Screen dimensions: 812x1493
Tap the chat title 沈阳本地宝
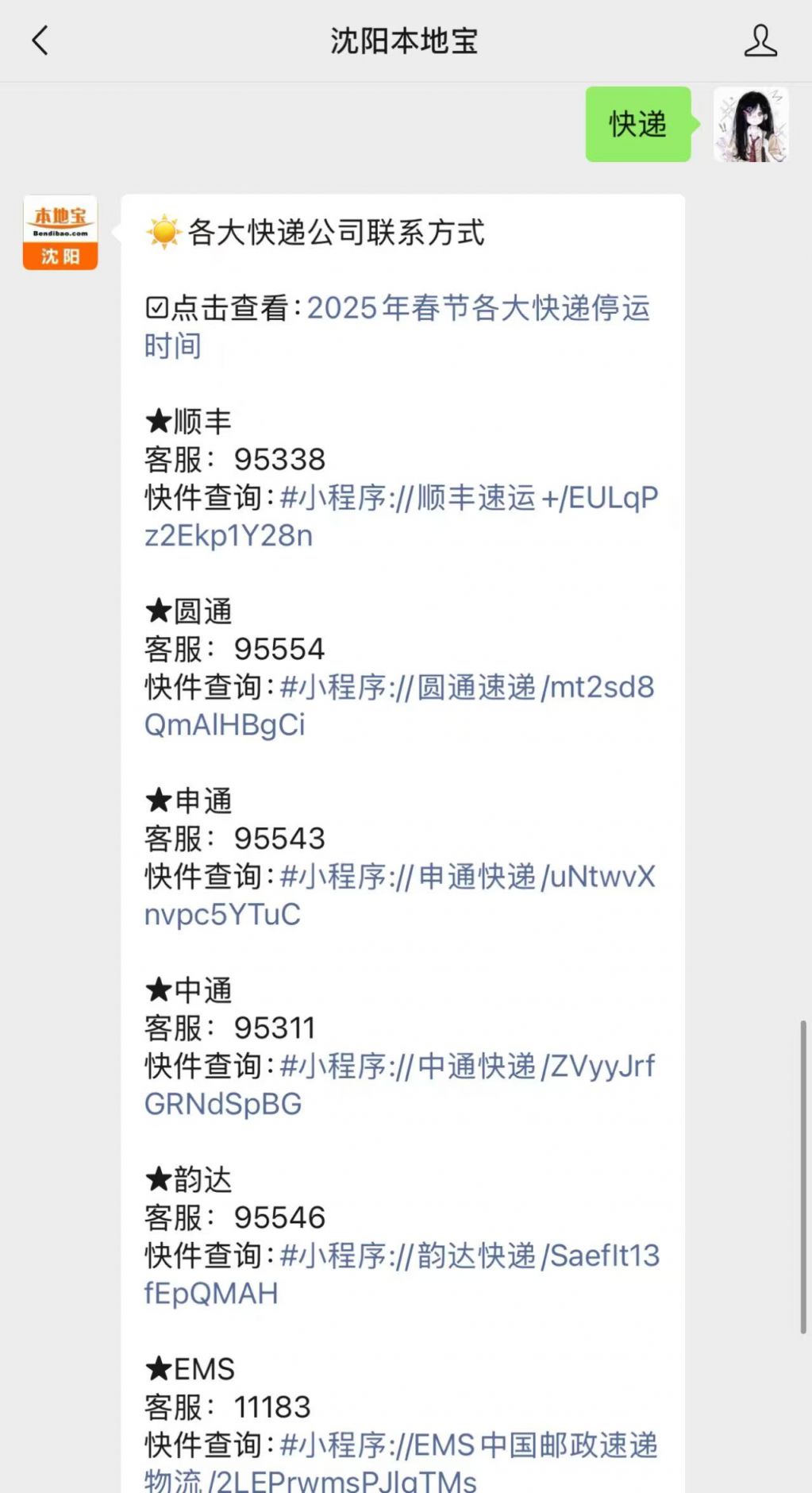pyautogui.click(x=405, y=41)
